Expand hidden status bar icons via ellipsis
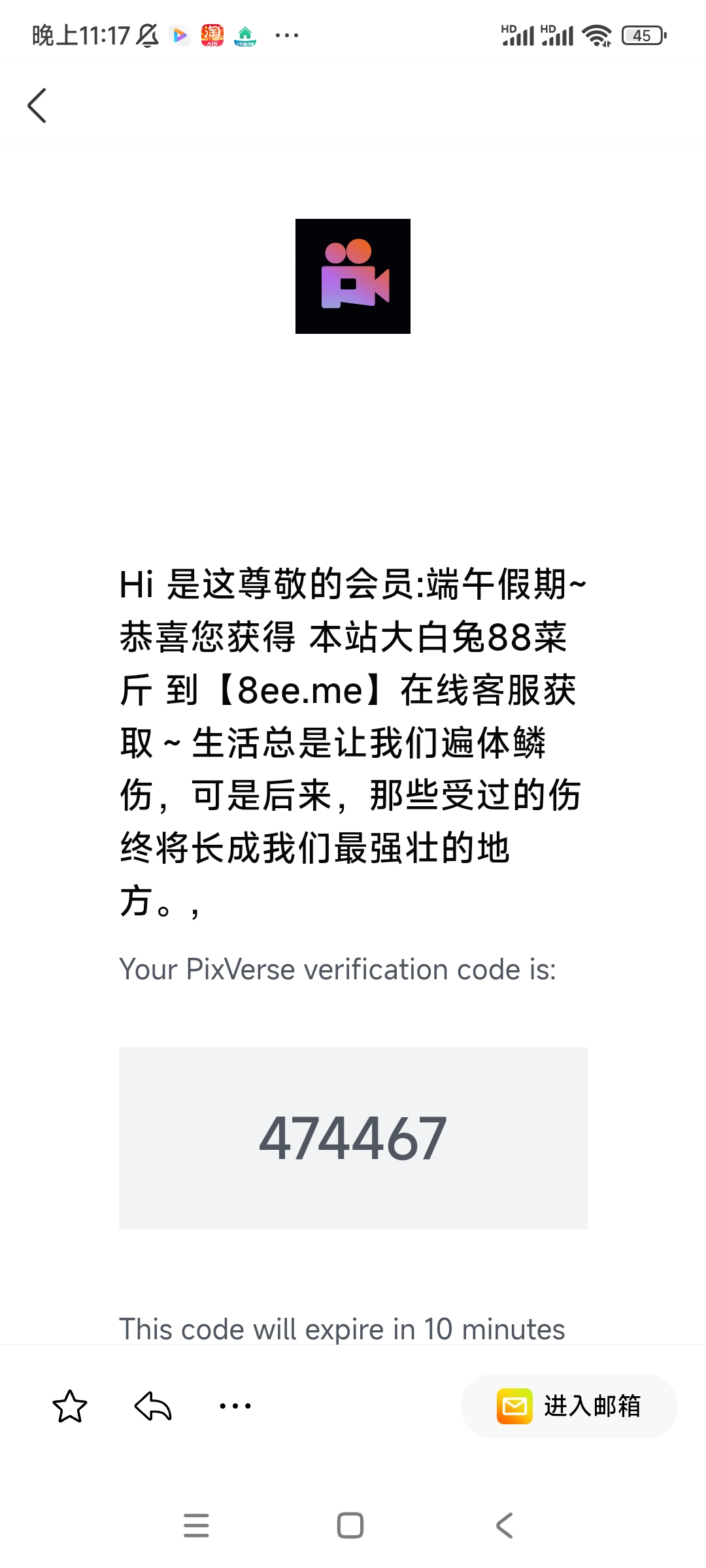The height and width of the screenshot is (1568, 706). click(286, 35)
